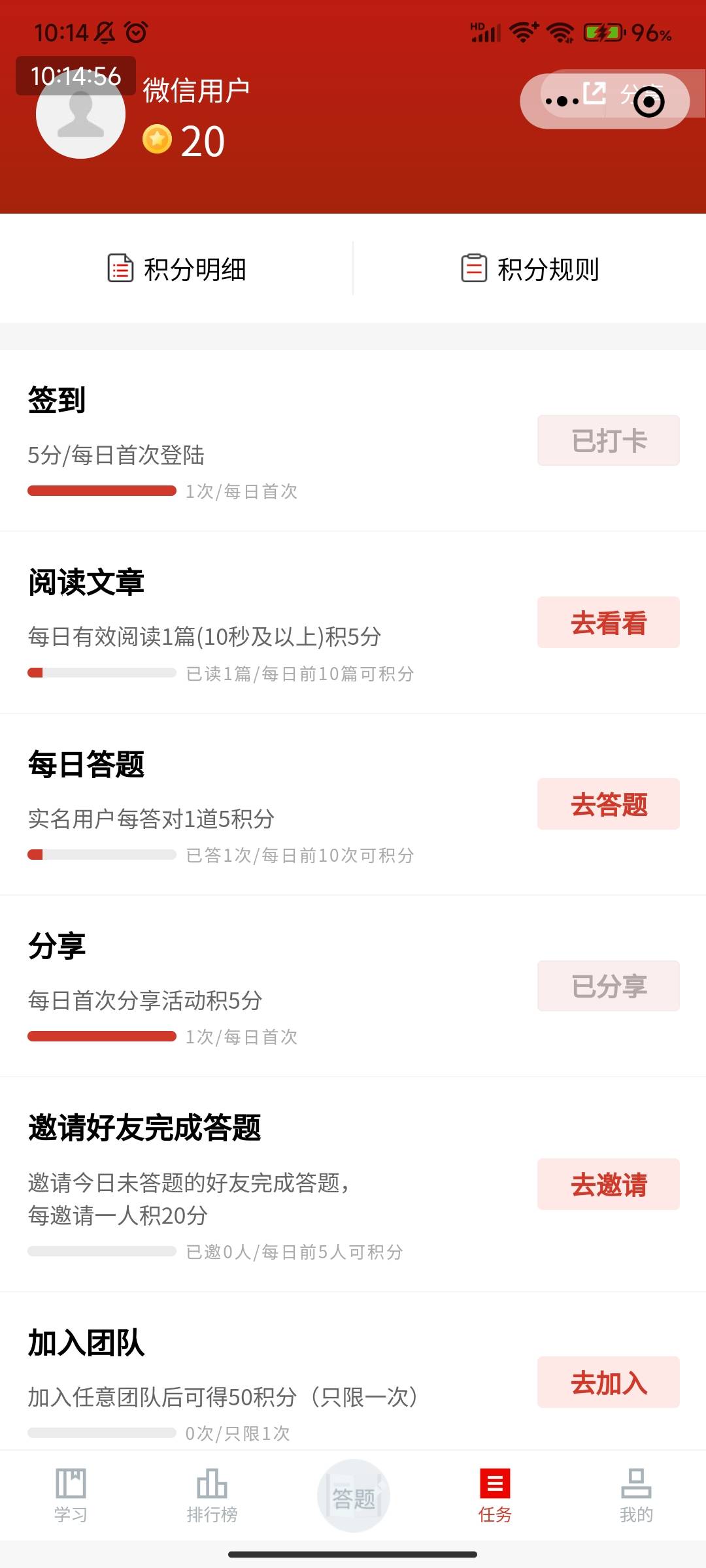Tap 去看看 to read articles
This screenshot has height=1568, width=706.
(608, 623)
